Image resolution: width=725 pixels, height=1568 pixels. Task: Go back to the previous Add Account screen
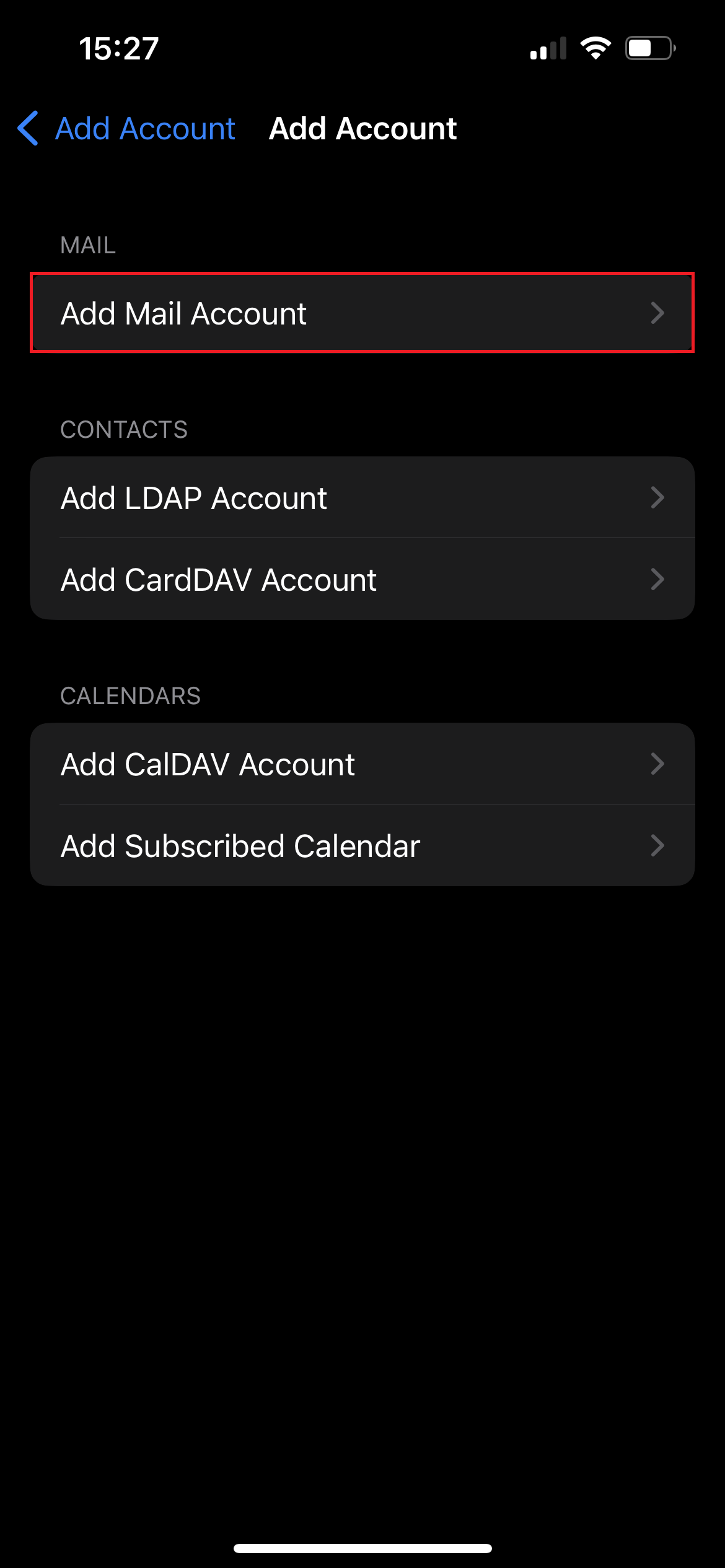point(127,129)
